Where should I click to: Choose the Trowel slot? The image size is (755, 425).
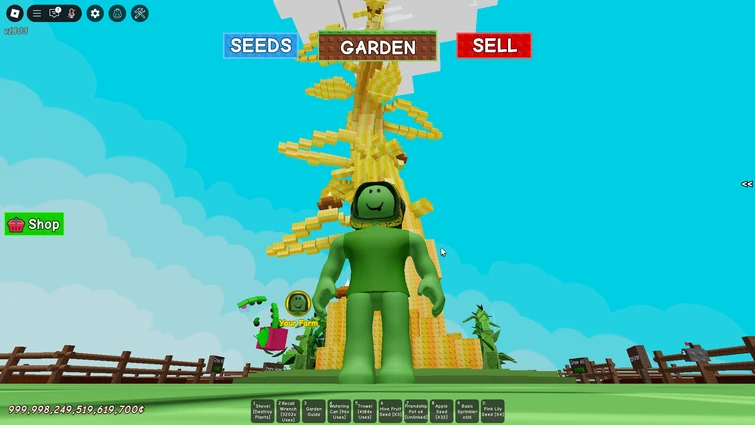tap(365, 411)
